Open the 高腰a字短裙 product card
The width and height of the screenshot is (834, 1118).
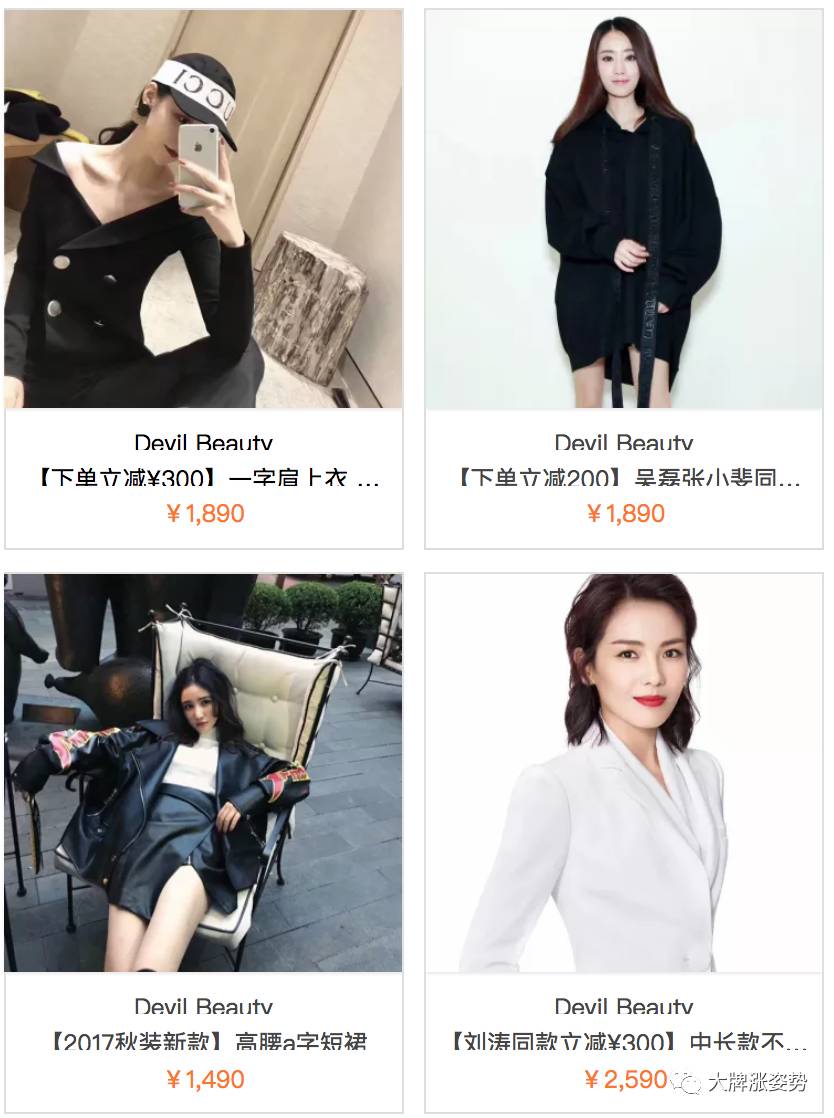(x=204, y=842)
